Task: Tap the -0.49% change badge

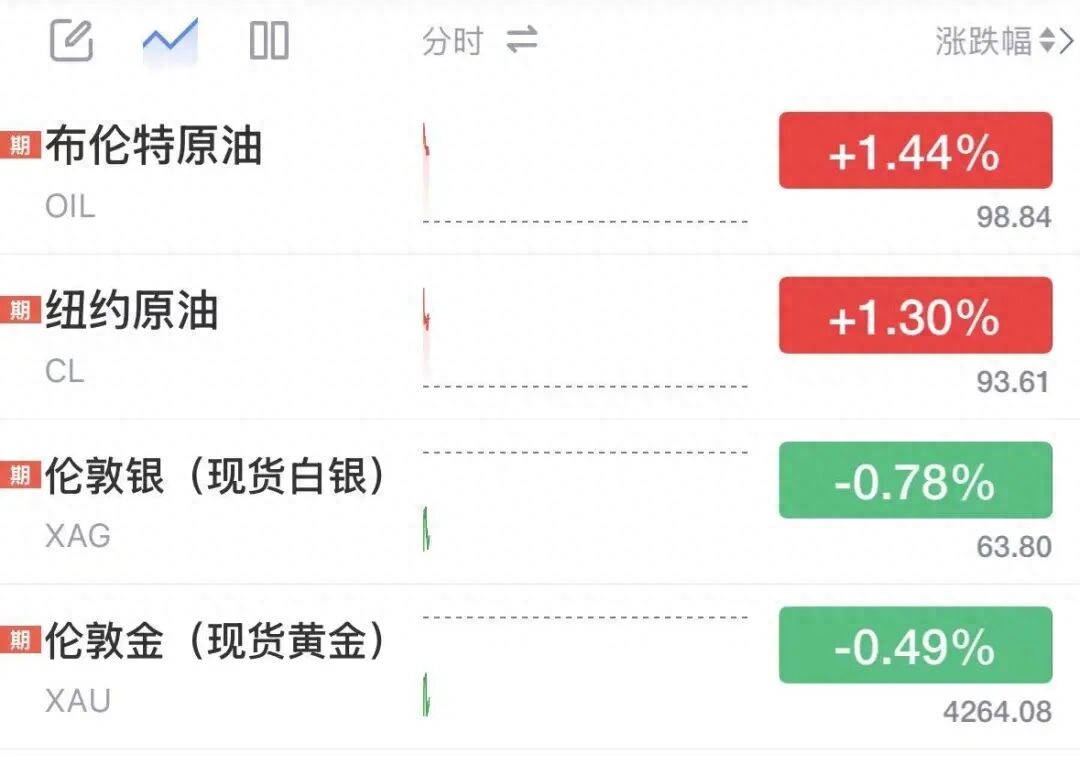Action: click(915, 645)
